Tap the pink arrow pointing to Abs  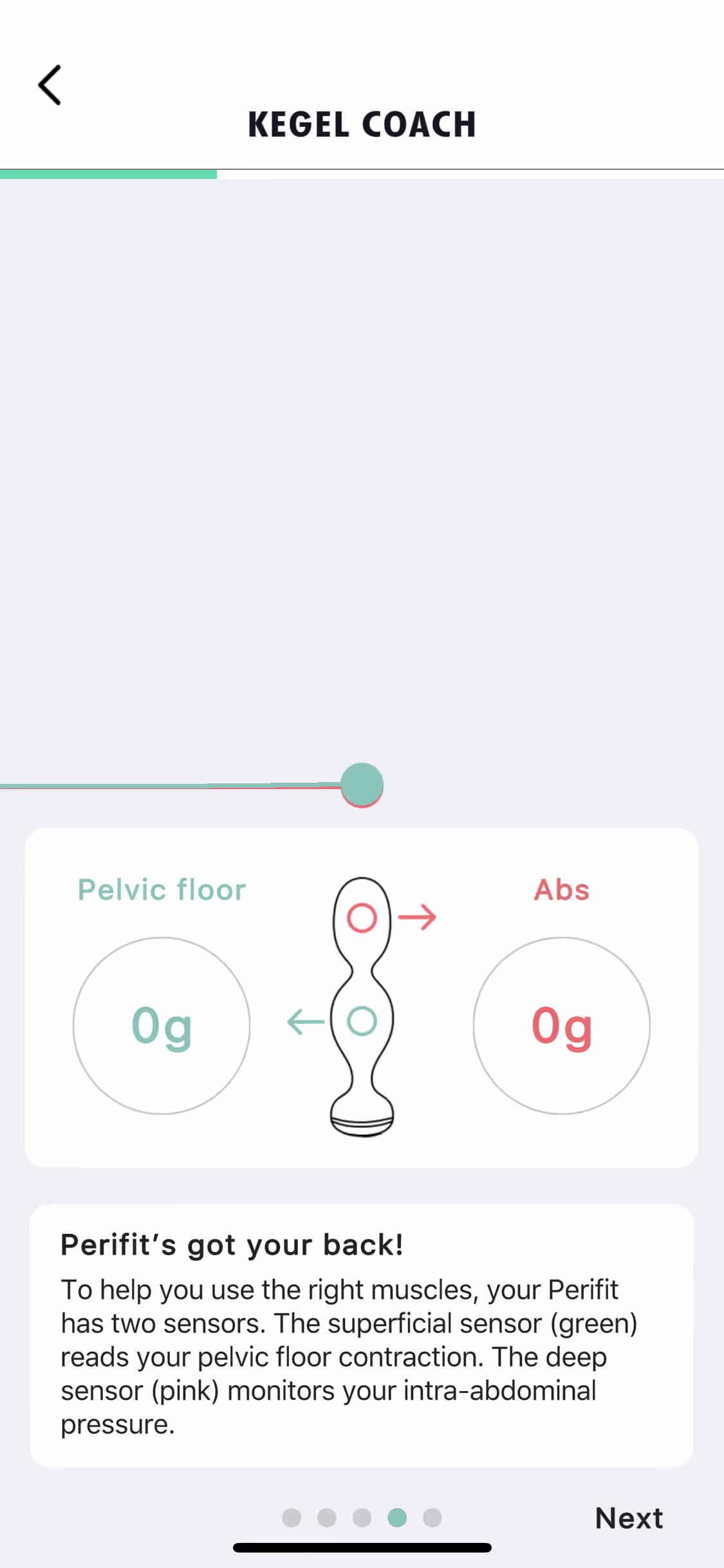point(419,919)
